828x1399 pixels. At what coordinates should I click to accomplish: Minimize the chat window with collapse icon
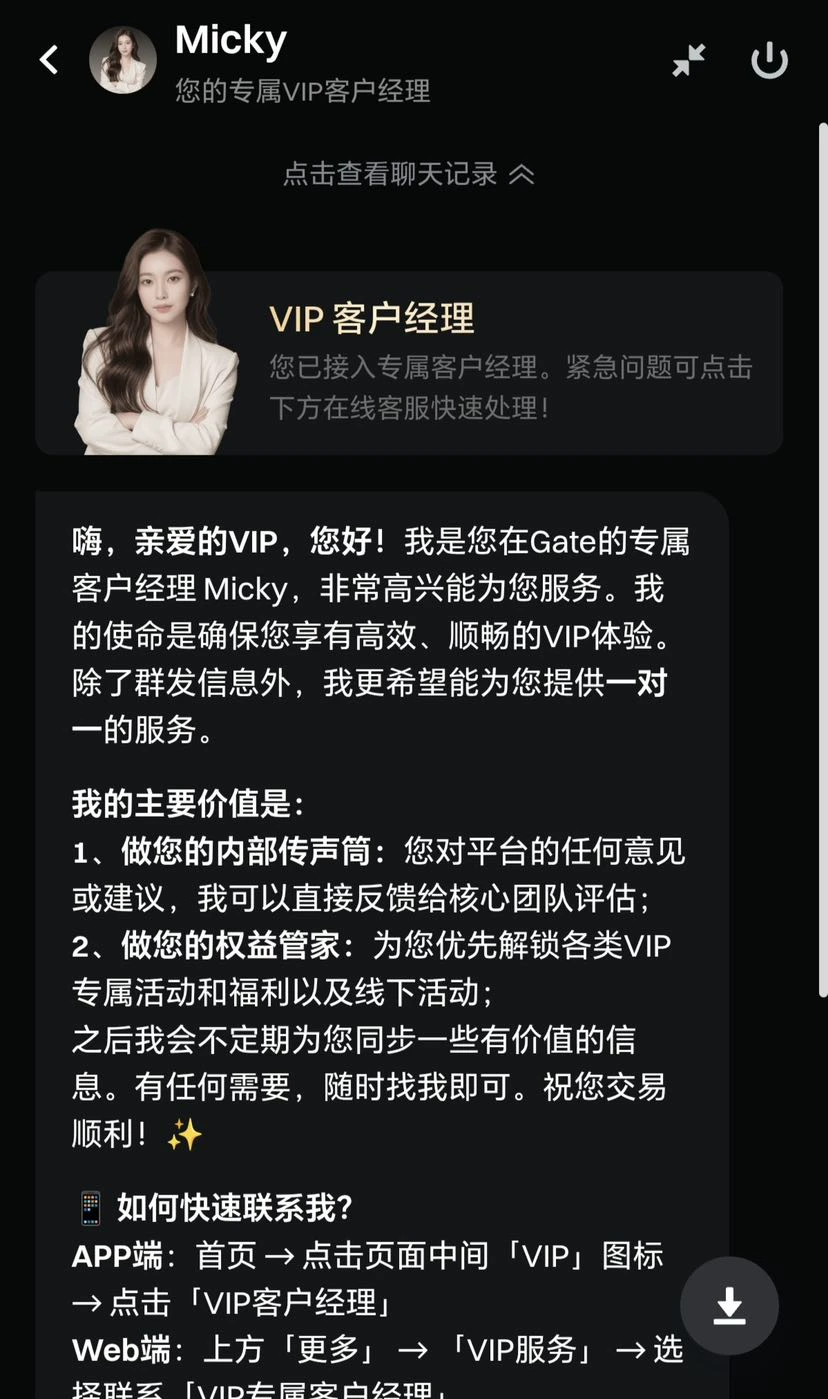coord(689,60)
